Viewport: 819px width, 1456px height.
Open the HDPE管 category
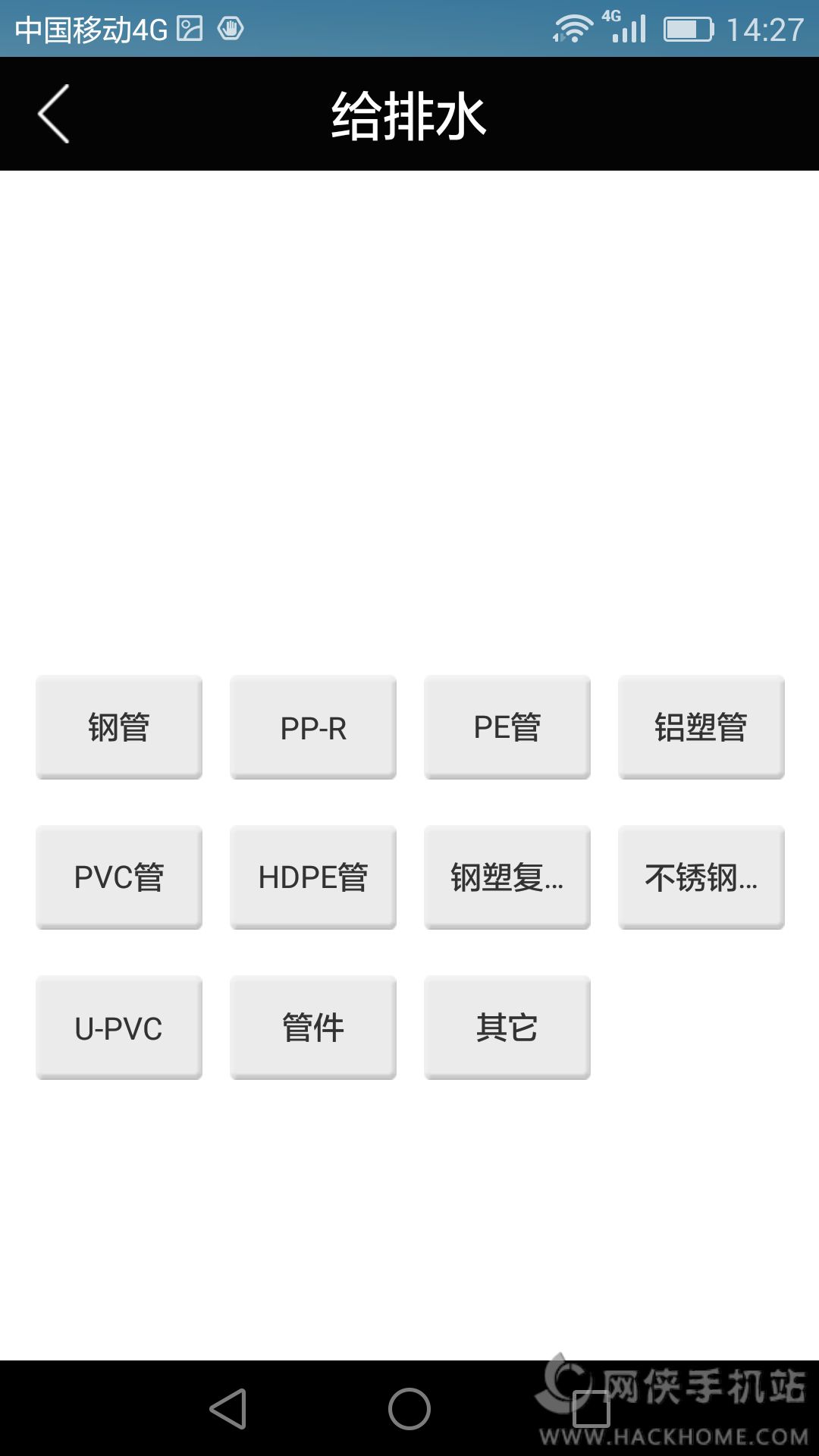[x=312, y=877]
